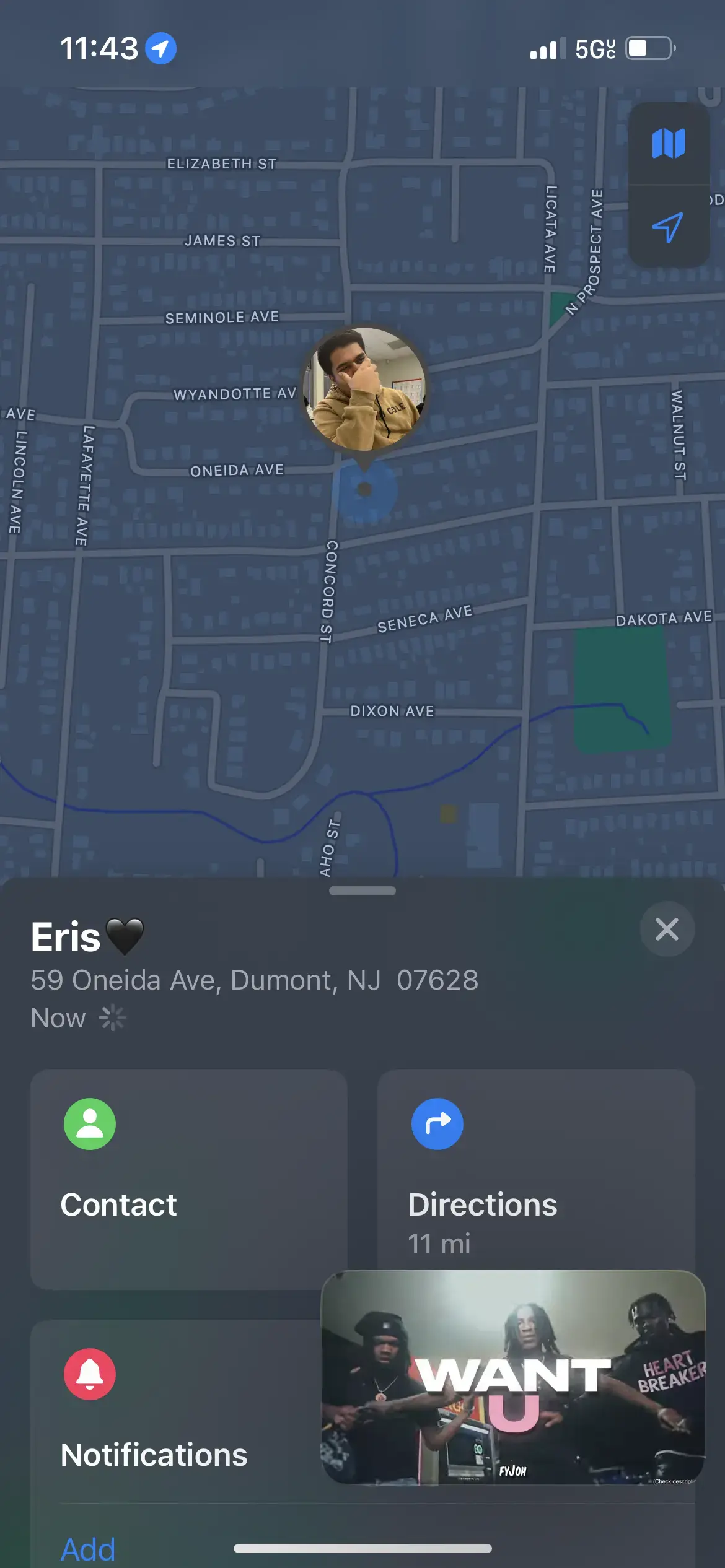The height and width of the screenshot is (1568, 725).
Task: Center map on my current location
Action: tap(668, 227)
